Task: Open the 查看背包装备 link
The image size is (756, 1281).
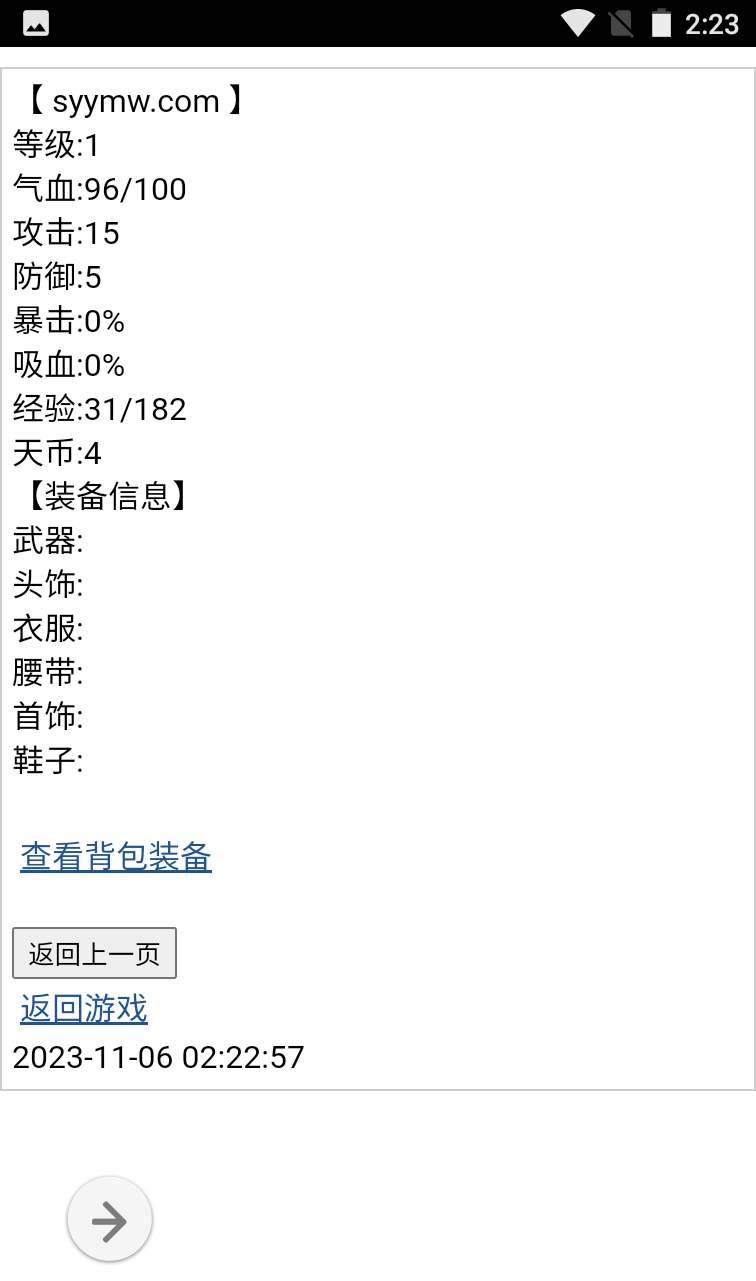Action: click(116, 857)
